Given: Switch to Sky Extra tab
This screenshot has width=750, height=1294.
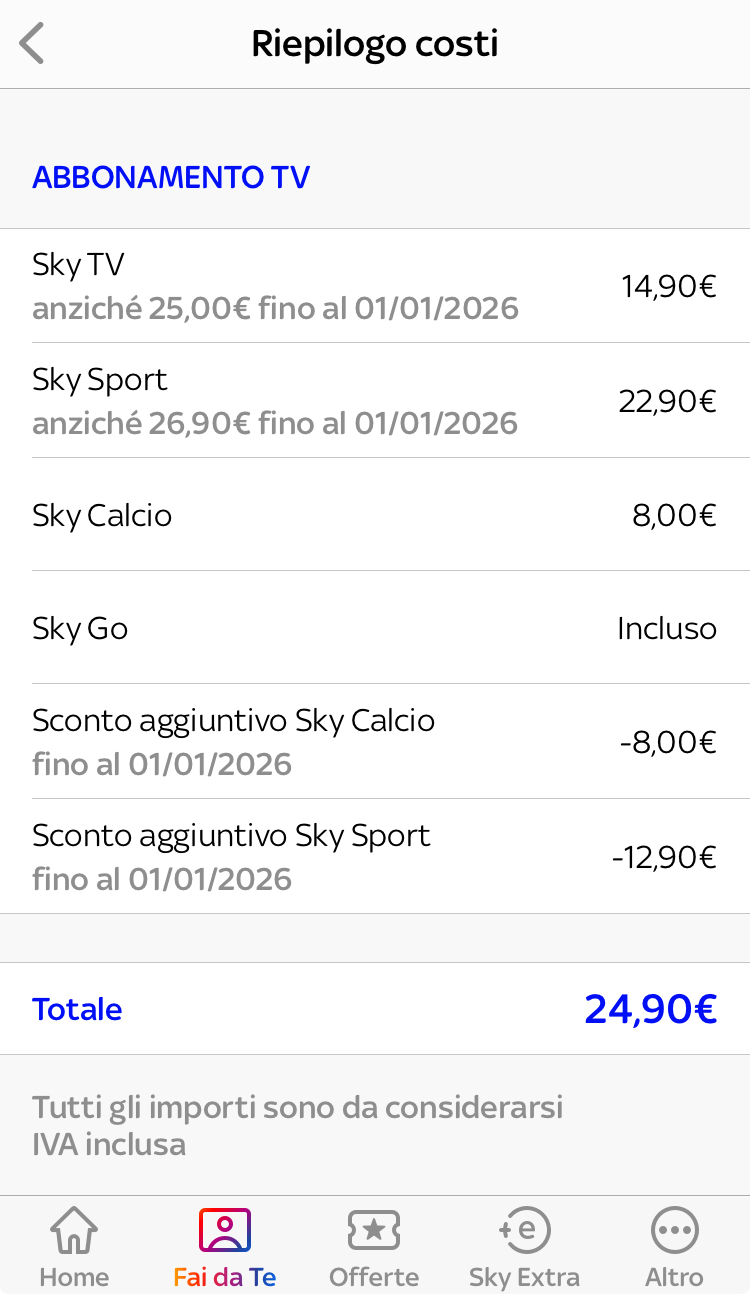Looking at the screenshot, I should coord(524,1246).
